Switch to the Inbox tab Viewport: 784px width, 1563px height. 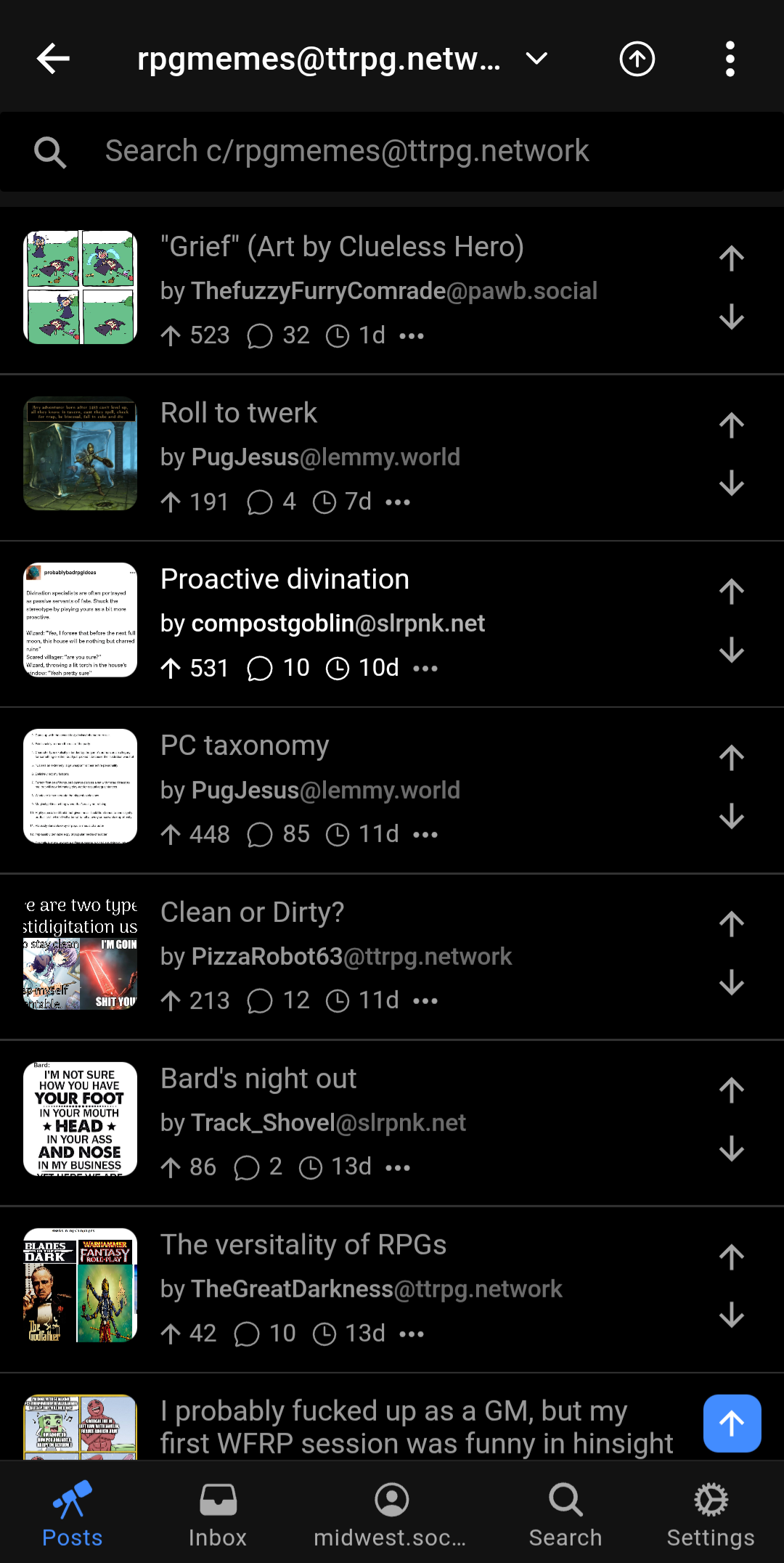(x=218, y=1515)
